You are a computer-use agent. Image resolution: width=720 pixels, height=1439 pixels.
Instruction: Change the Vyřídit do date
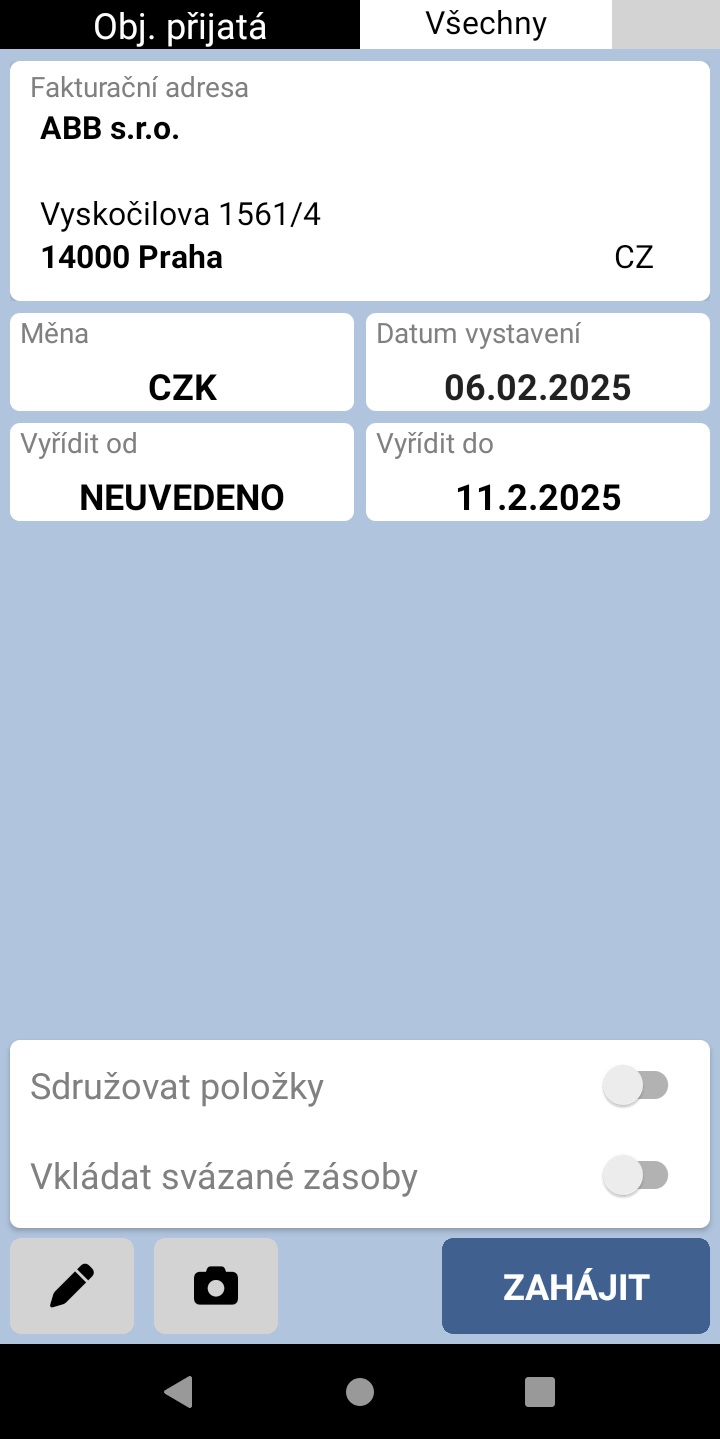click(x=538, y=472)
